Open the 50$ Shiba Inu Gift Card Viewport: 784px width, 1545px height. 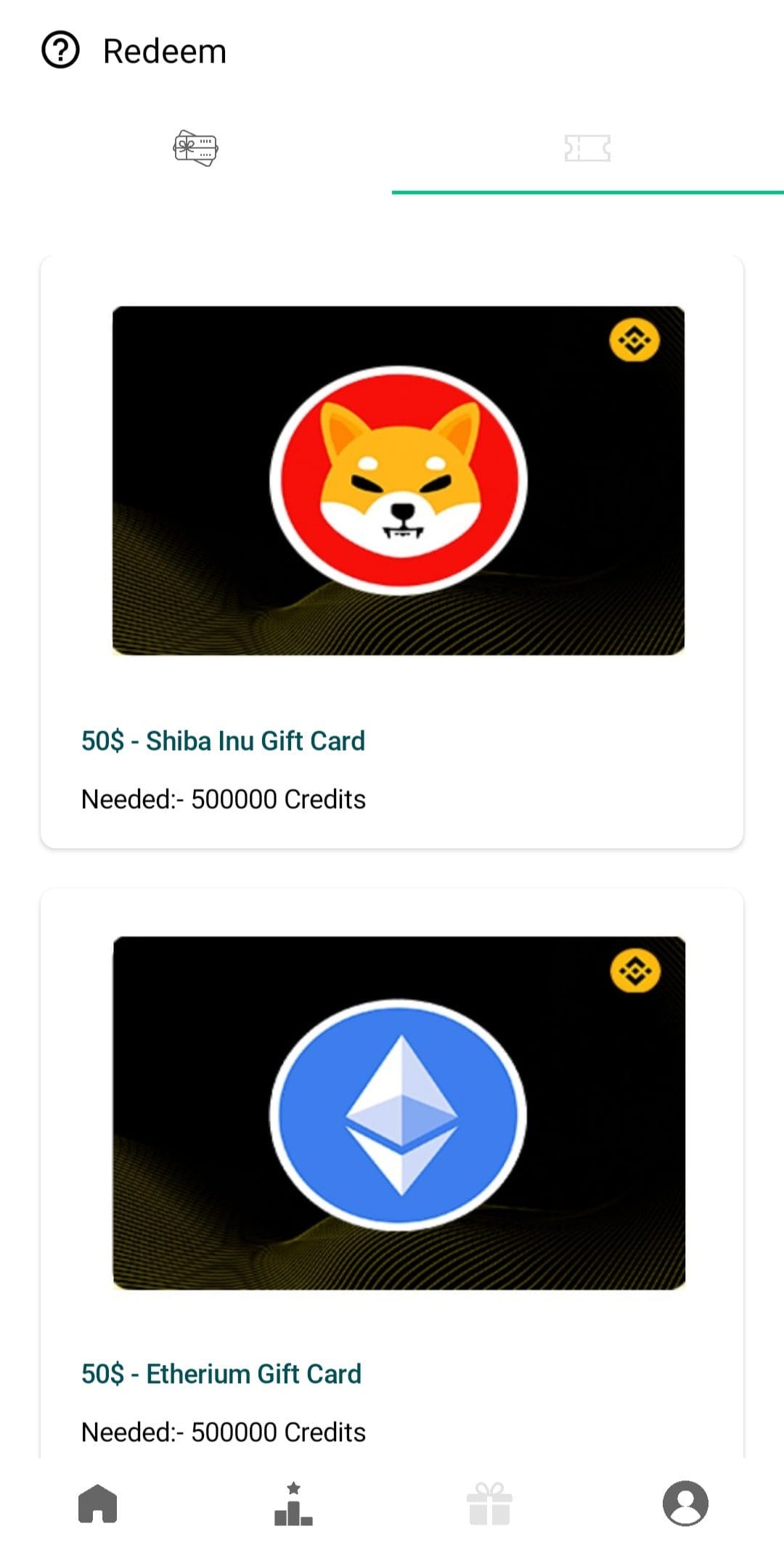point(392,552)
